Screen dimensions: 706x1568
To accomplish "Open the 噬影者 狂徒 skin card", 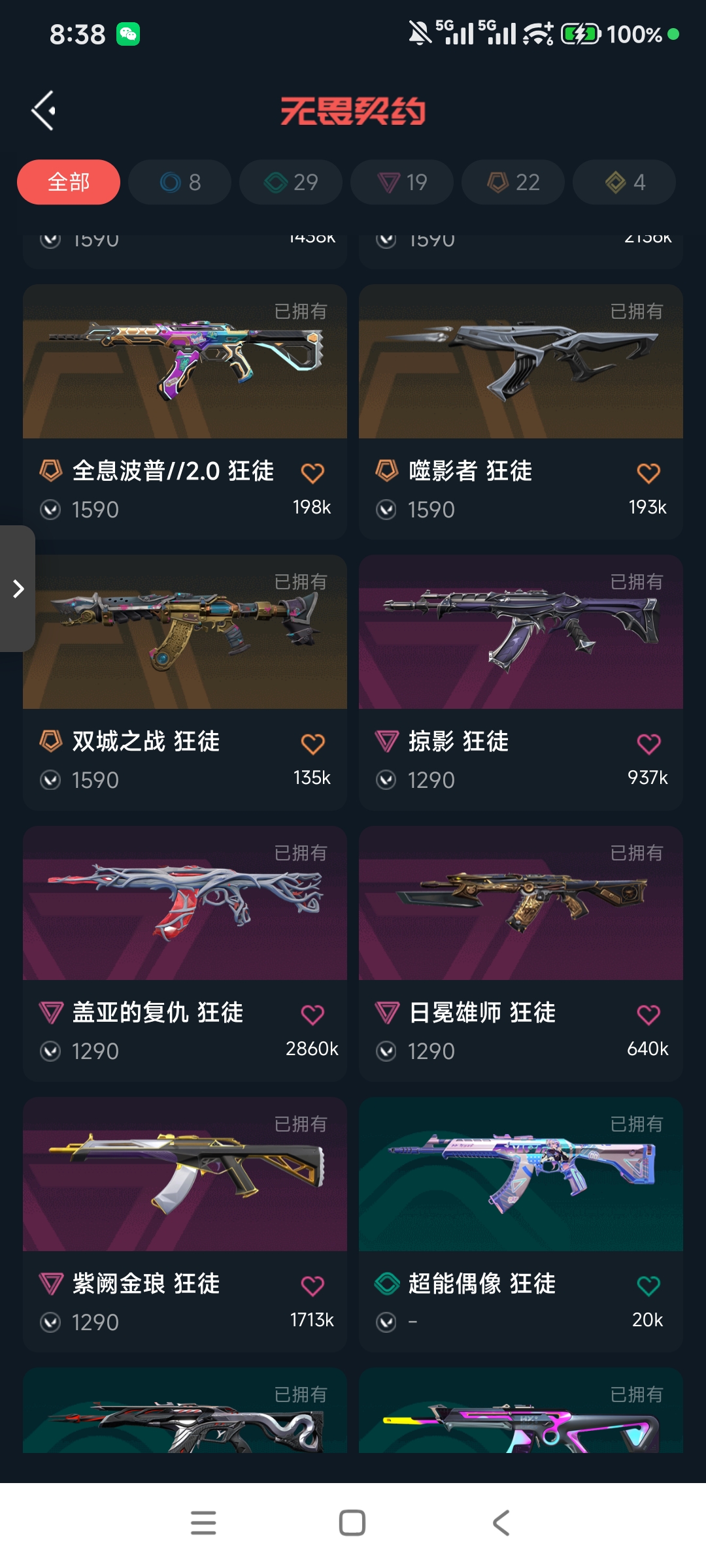I will [x=521, y=412].
